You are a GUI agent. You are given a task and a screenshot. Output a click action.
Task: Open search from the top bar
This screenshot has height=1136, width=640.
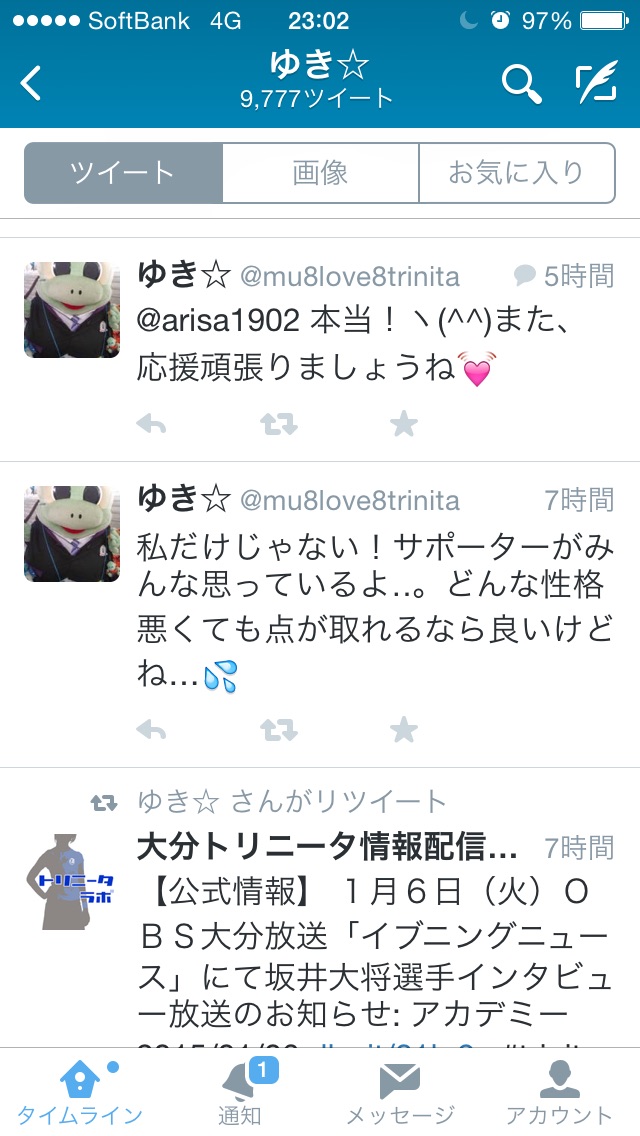[521, 84]
